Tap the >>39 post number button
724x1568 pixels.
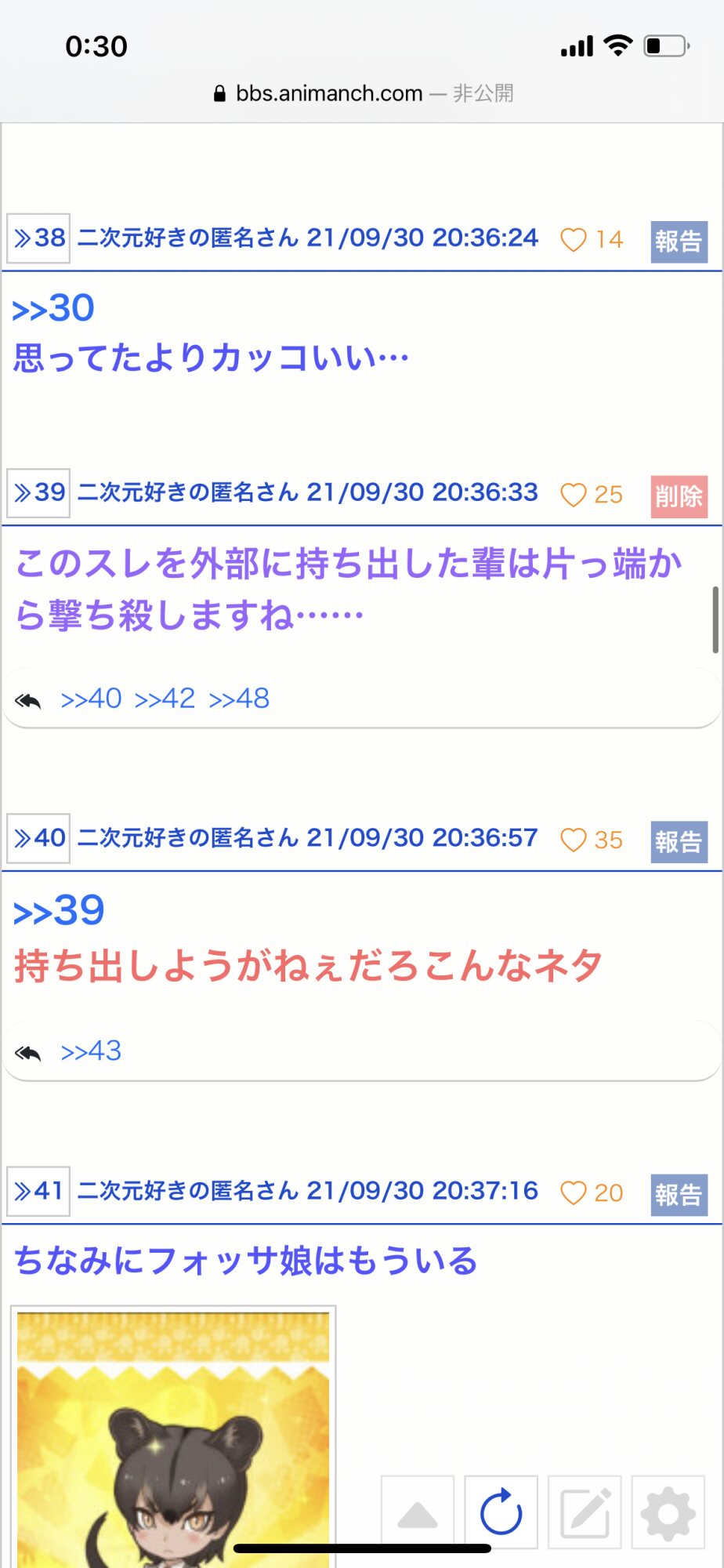(x=38, y=492)
